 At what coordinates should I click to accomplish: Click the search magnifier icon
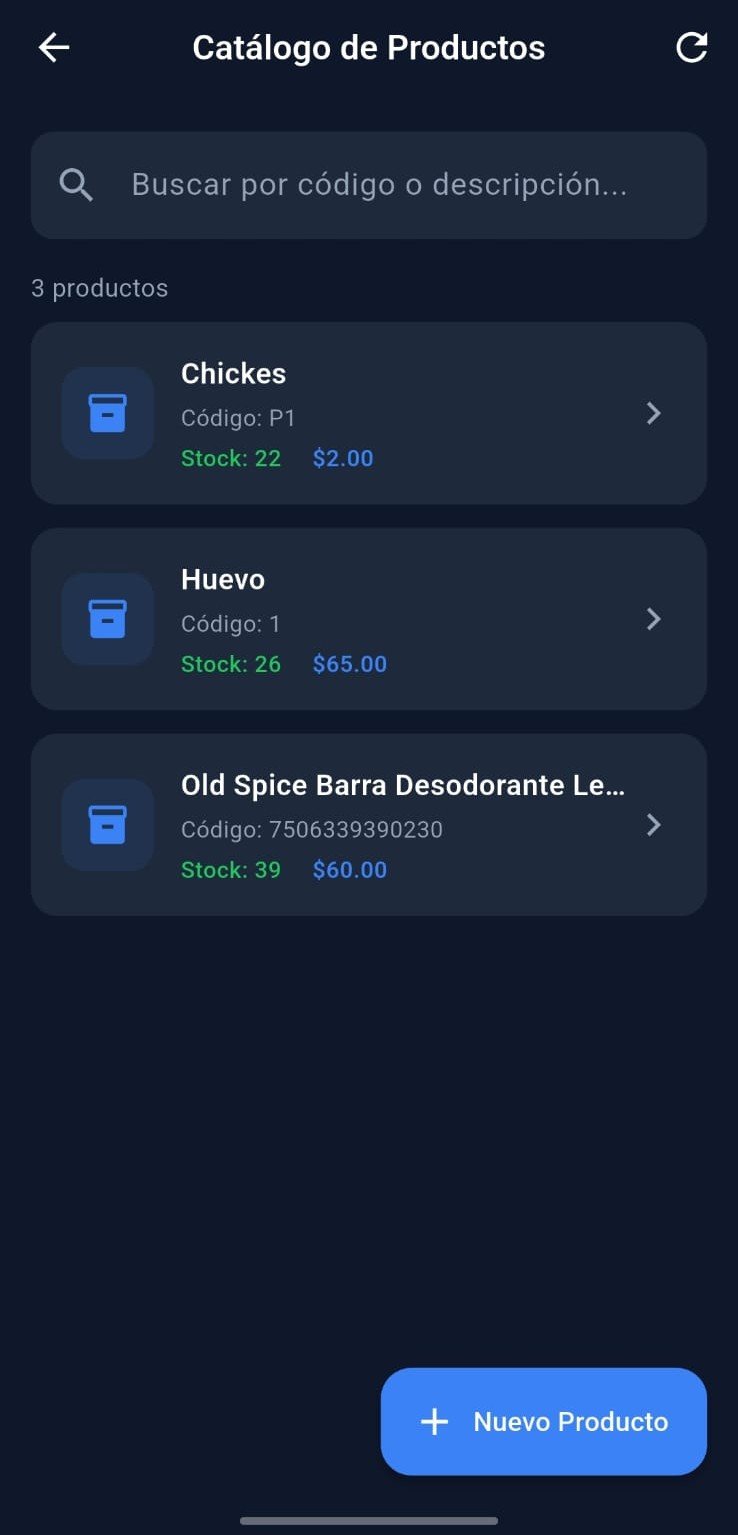pos(75,184)
